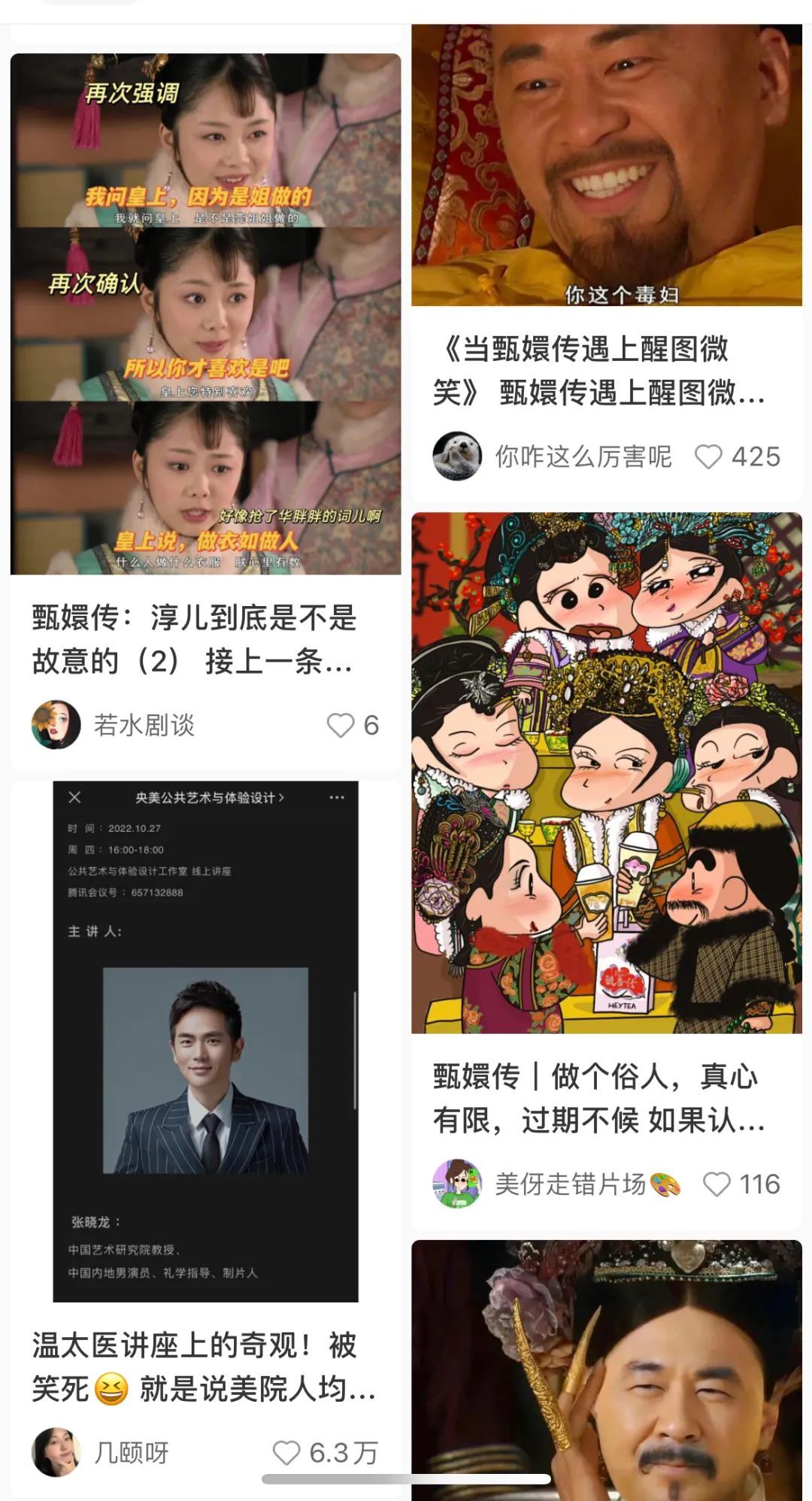Like the post by 若水剧谈
The height and width of the screenshot is (1501, 812).
(340, 726)
